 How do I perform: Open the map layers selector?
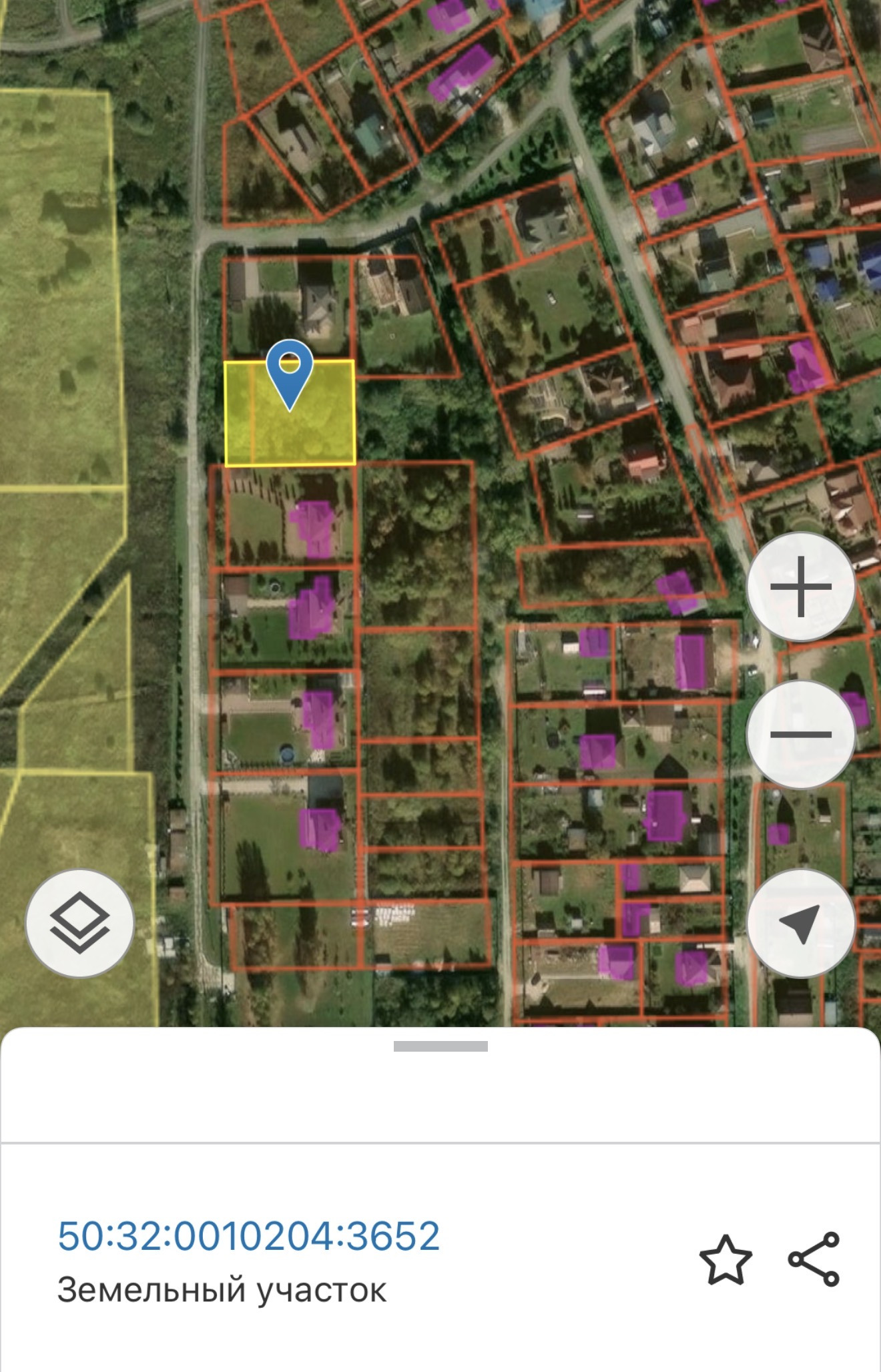point(80,923)
